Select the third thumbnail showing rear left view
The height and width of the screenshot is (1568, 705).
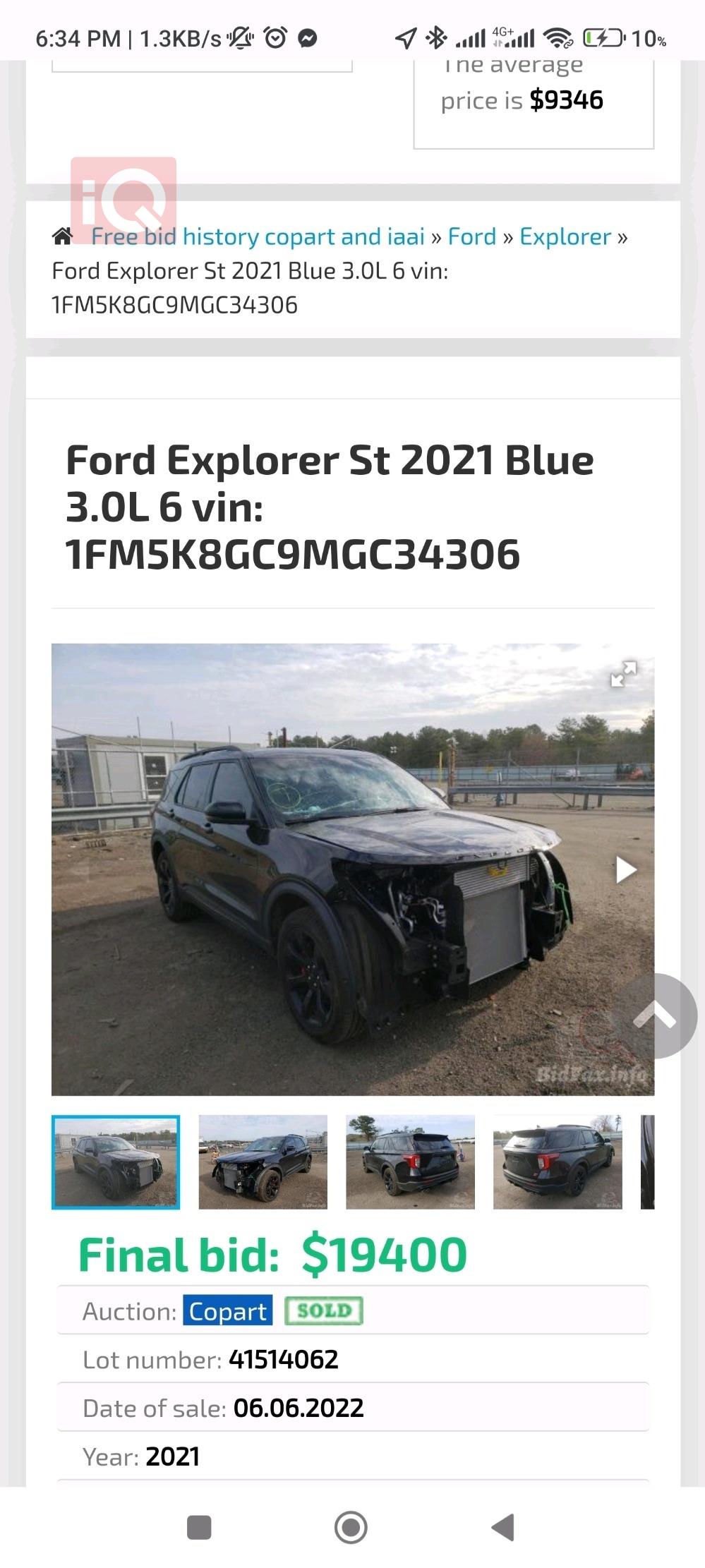pos(410,1162)
